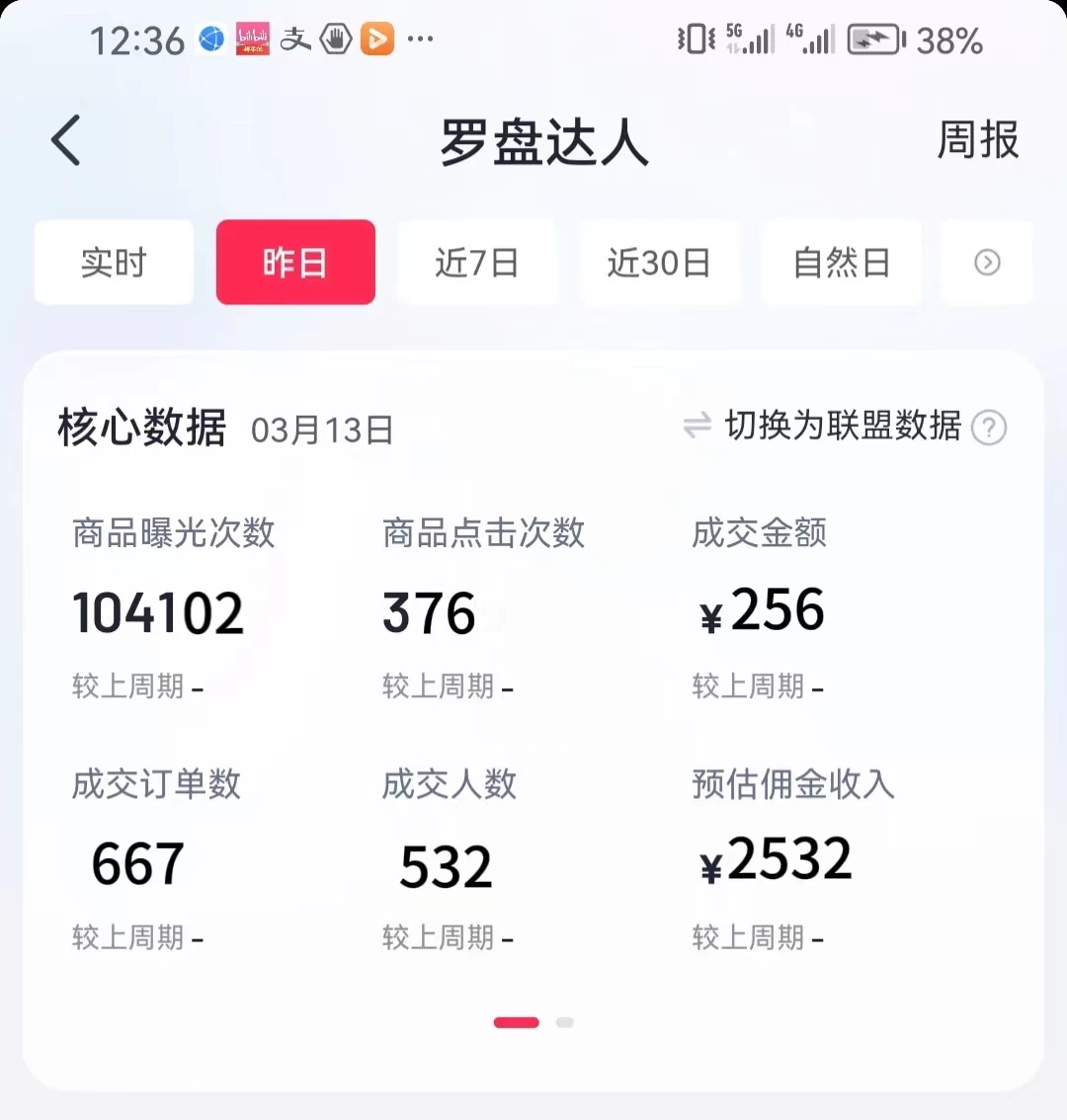Tap the Alipay icon in the status bar
Image resolution: width=1067 pixels, height=1120 pixels.
point(296,40)
